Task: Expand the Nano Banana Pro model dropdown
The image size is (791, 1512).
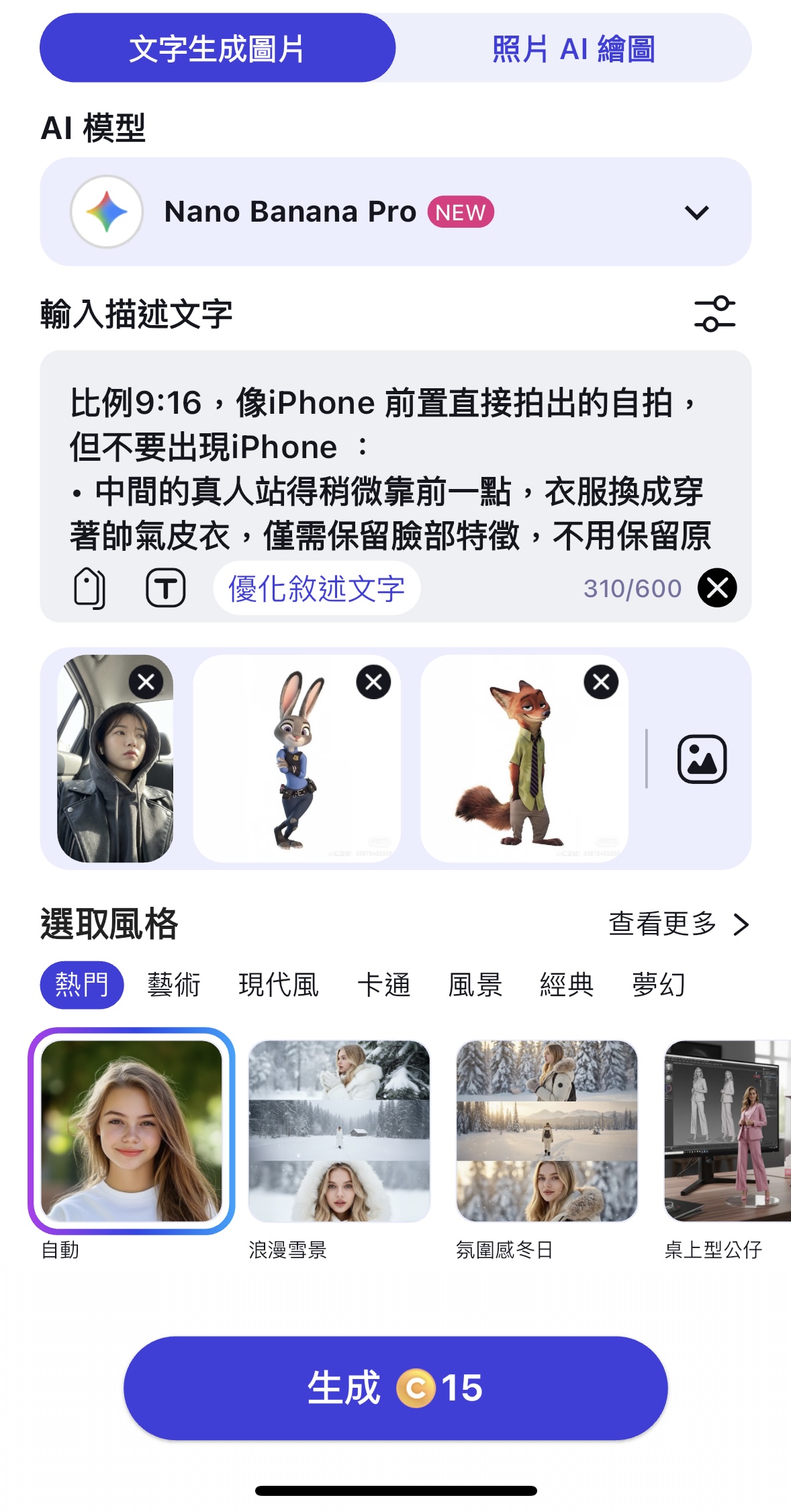Action: click(696, 212)
